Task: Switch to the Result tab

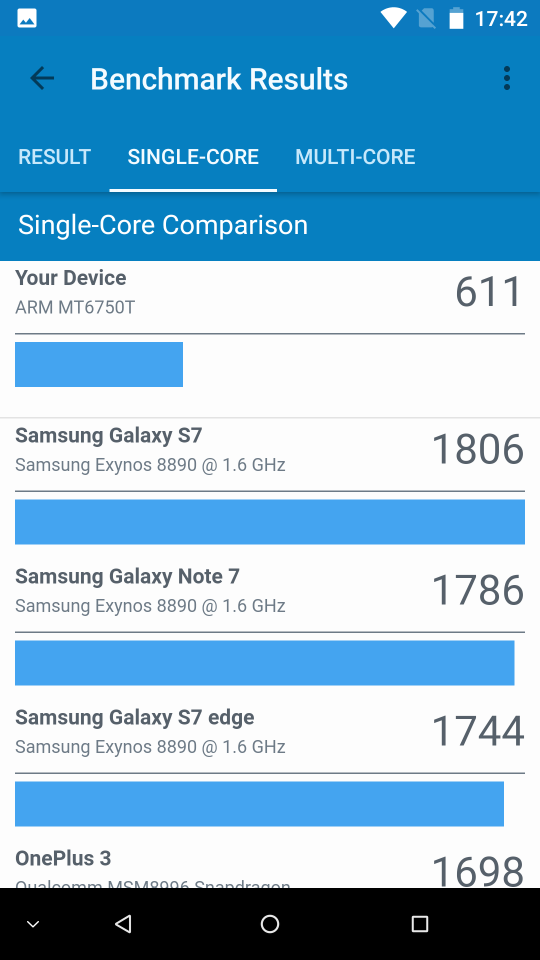Action: pyautogui.click(x=54, y=157)
